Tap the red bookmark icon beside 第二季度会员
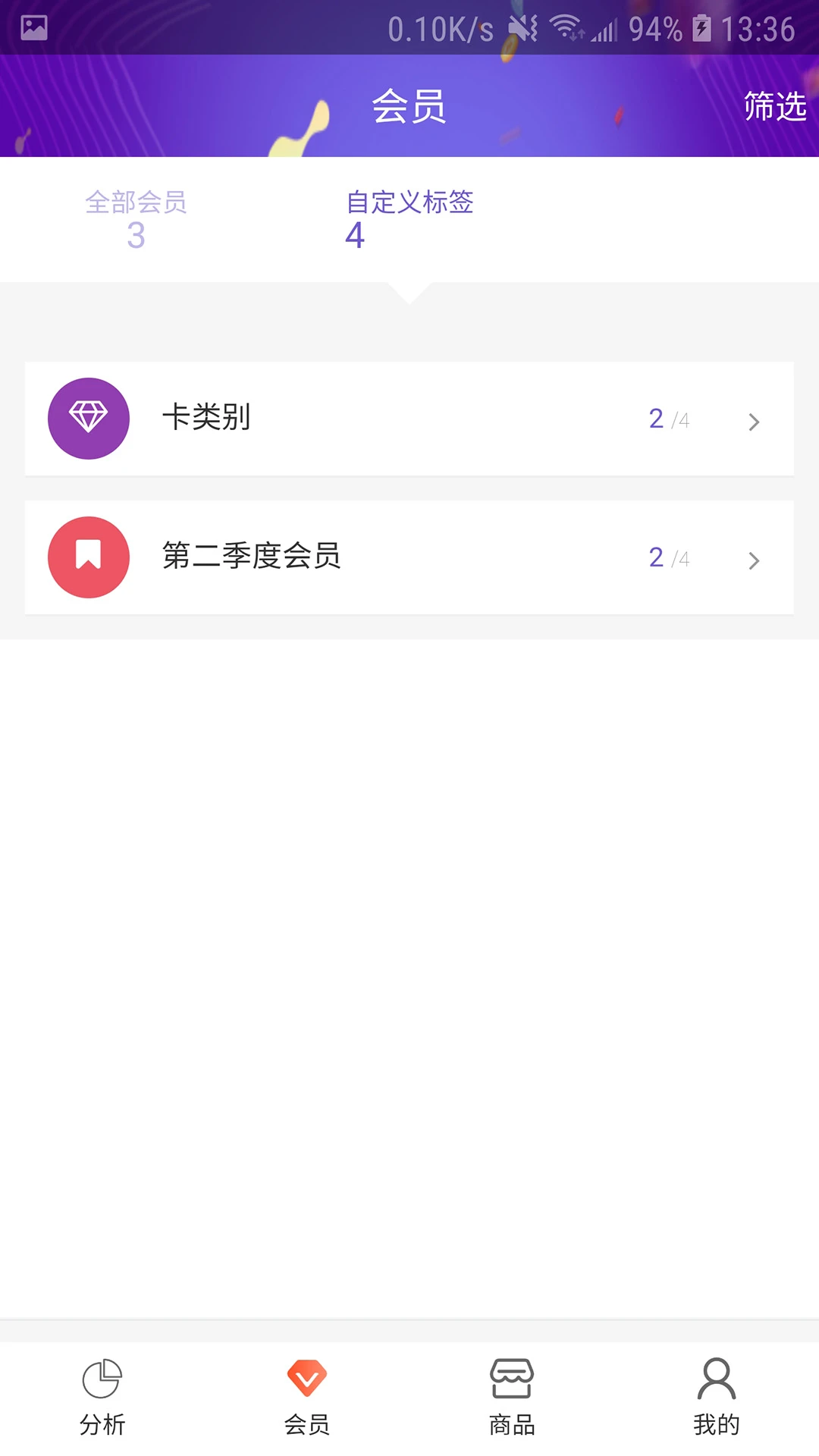This screenshot has width=819, height=1456. point(88,557)
